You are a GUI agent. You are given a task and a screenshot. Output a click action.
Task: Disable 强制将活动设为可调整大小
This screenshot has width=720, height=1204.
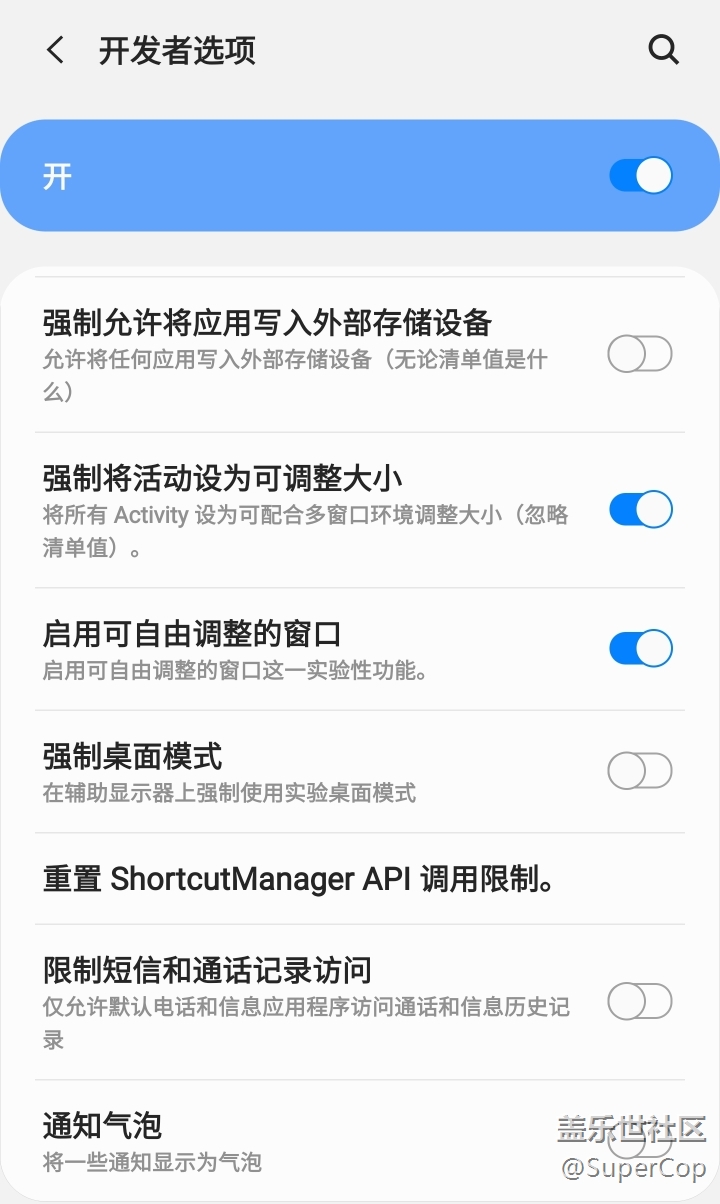coord(640,510)
